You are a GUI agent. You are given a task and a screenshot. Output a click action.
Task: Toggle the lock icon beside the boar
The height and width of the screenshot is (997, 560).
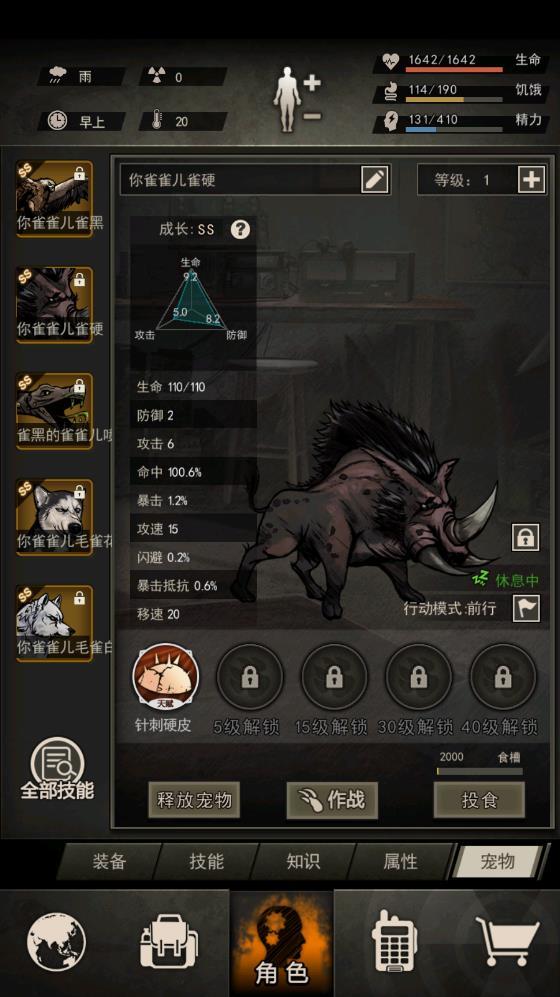pos(526,537)
